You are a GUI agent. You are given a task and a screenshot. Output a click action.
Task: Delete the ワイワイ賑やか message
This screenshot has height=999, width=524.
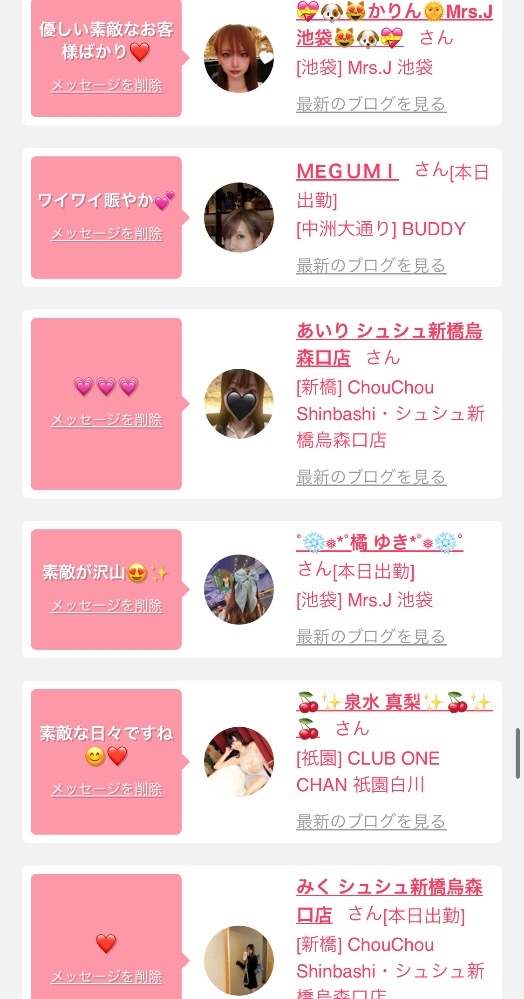tap(106, 234)
